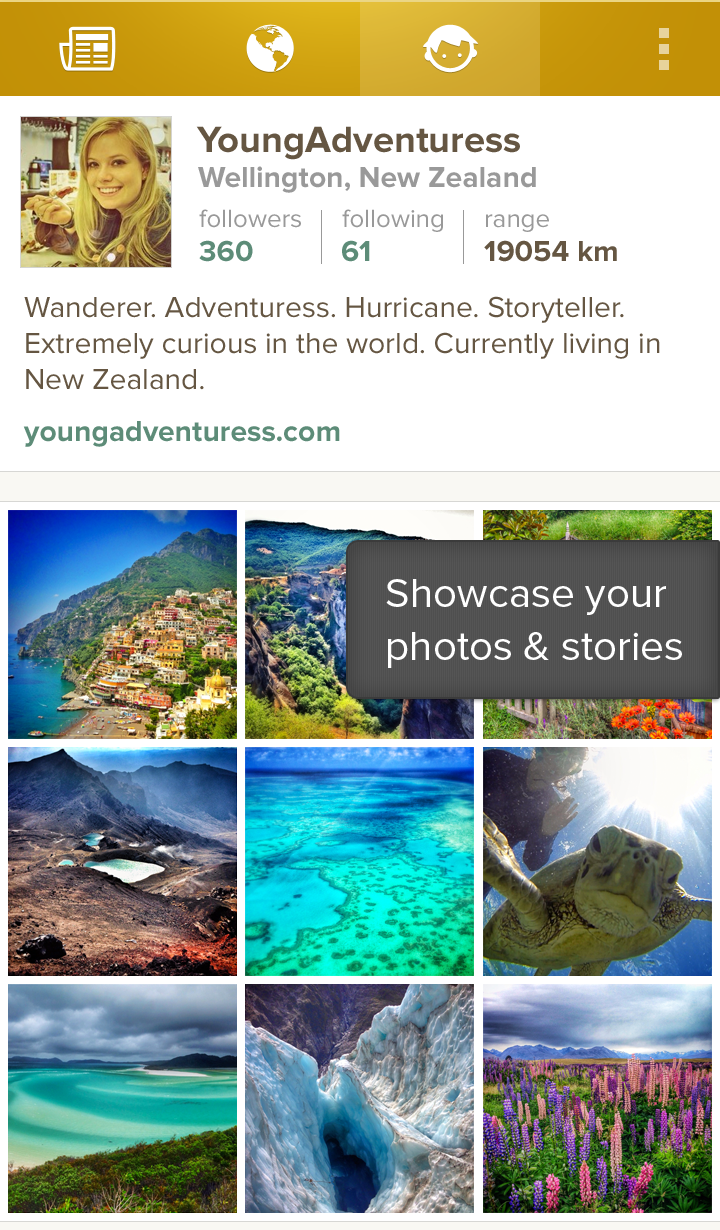Open the globe explore tab
This screenshot has width=720, height=1230.
point(270,48)
